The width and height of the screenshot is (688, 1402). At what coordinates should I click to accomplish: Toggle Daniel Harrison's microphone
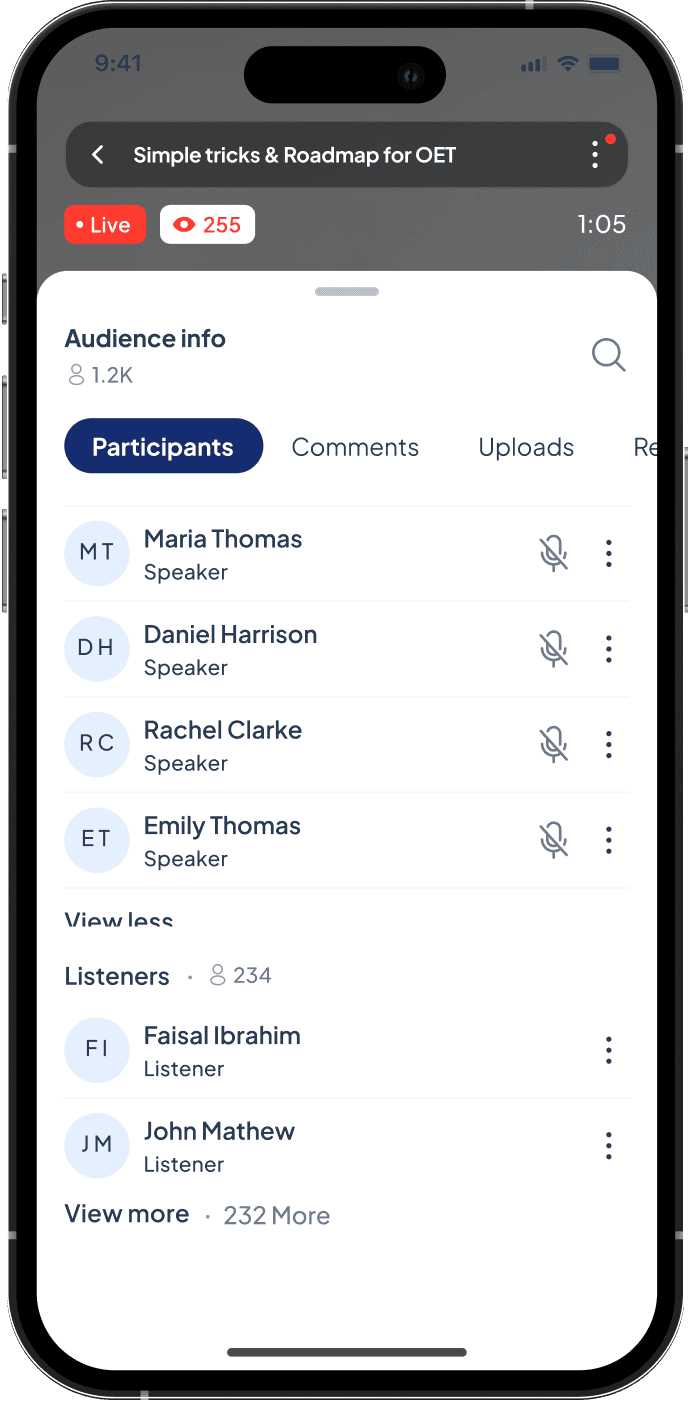(554, 649)
